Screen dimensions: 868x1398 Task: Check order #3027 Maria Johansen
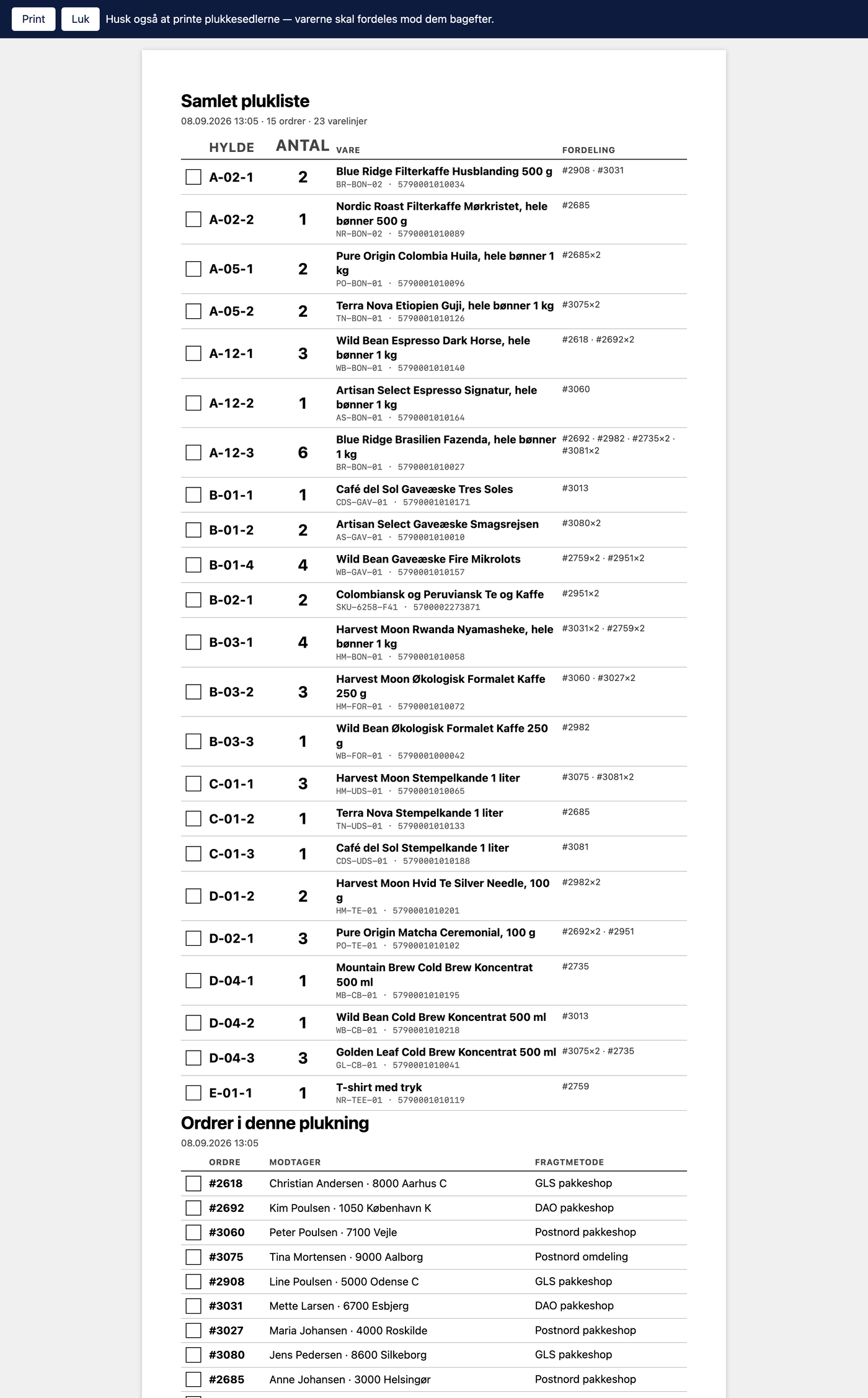[x=193, y=1330]
